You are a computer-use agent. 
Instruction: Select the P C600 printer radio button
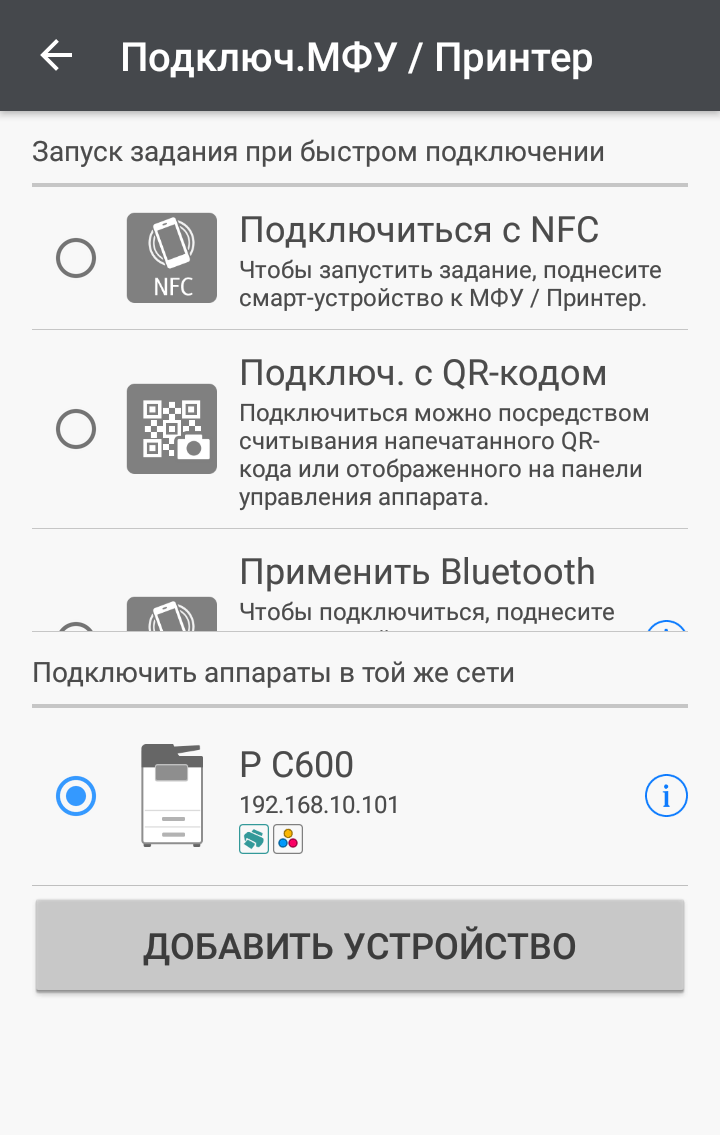click(x=76, y=797)
